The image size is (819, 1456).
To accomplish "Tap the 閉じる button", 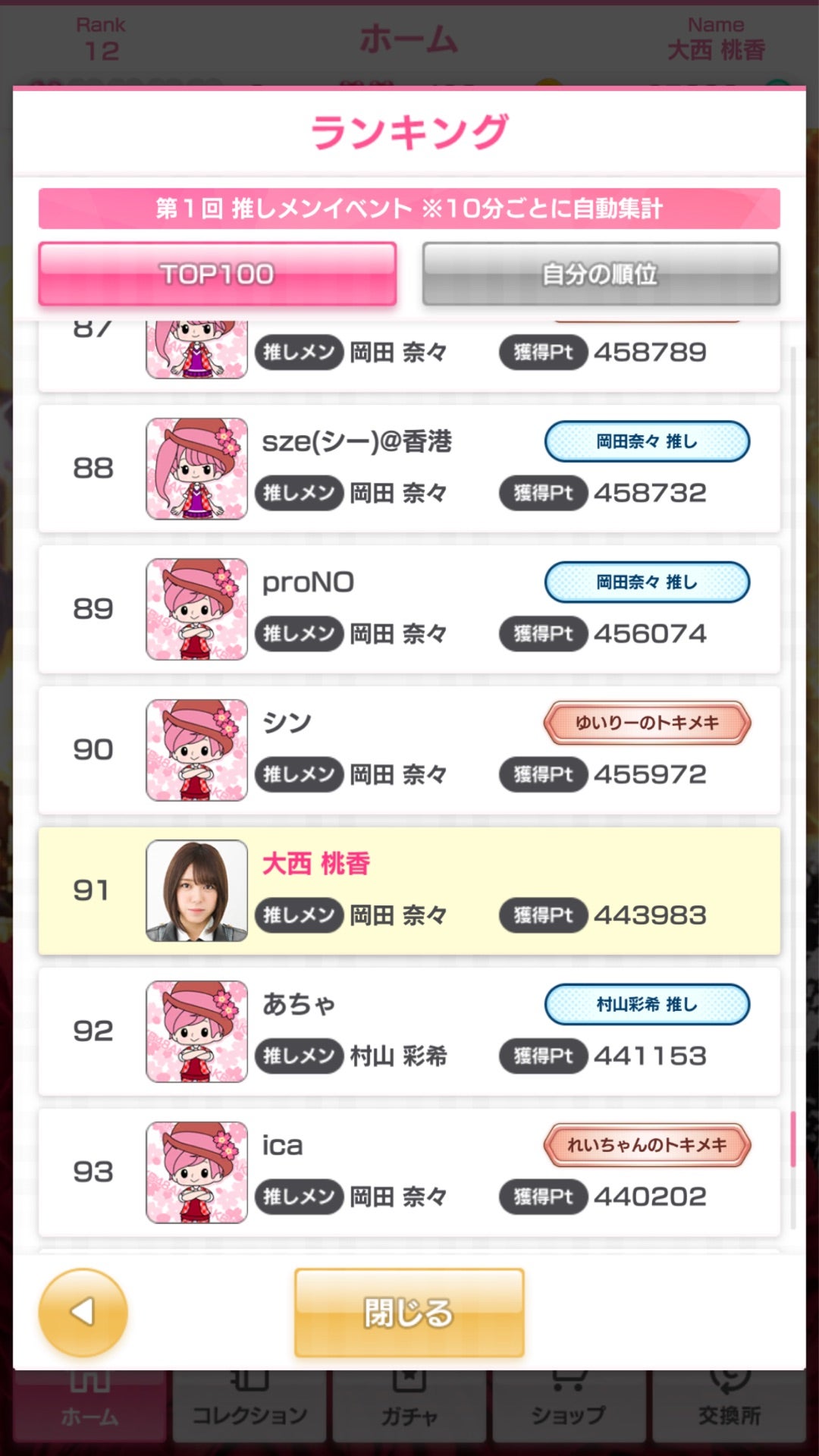I will (409, 1313).
